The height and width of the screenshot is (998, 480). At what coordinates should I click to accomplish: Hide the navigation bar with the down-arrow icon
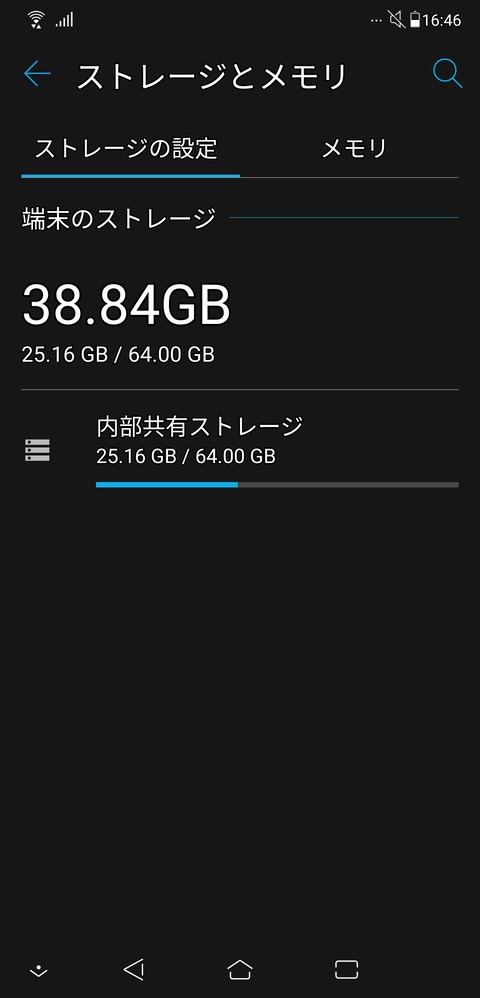39,970
